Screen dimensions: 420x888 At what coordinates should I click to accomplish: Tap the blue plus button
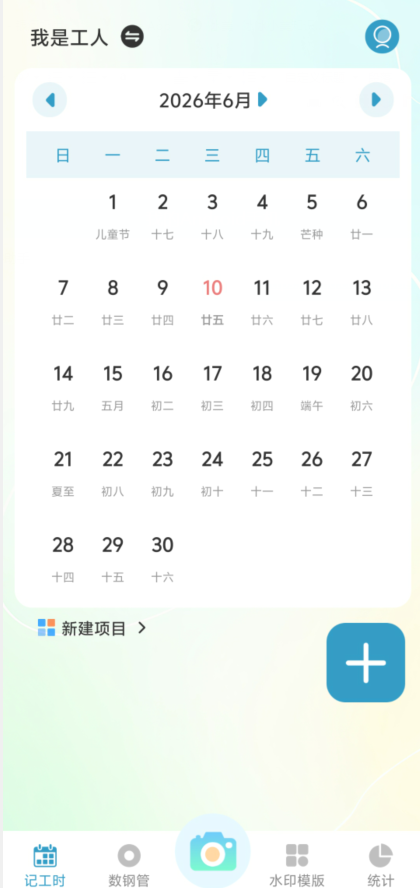coord(366,663)
